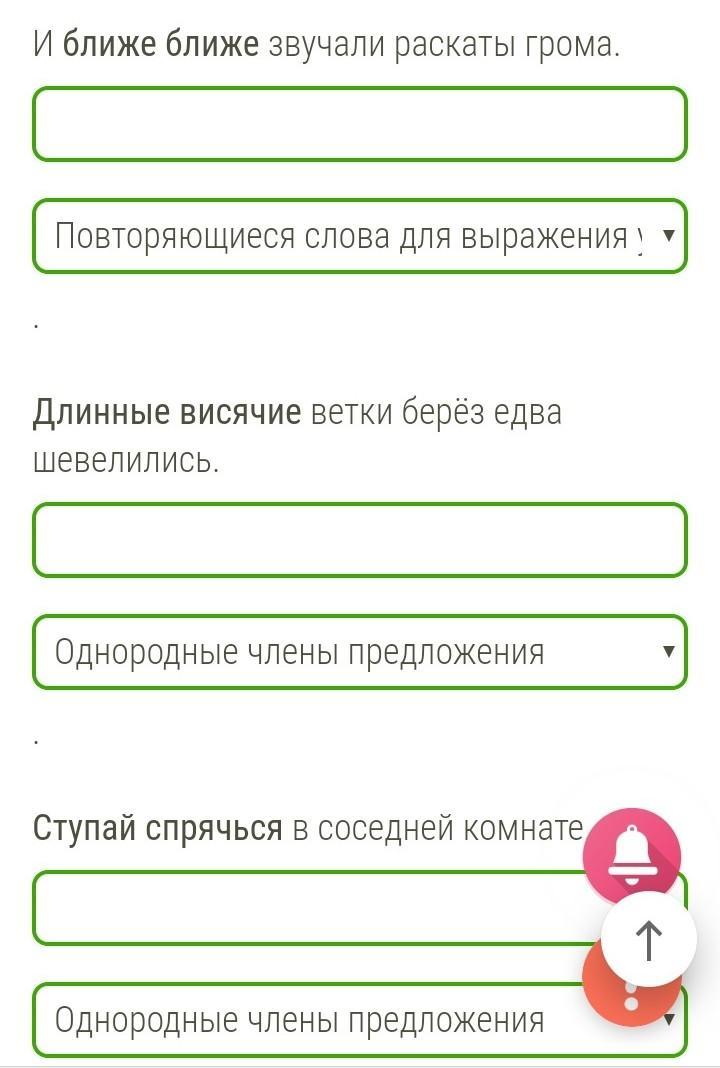Open the pink notifications bell button
720x1068 pixels.
(631, 855)
